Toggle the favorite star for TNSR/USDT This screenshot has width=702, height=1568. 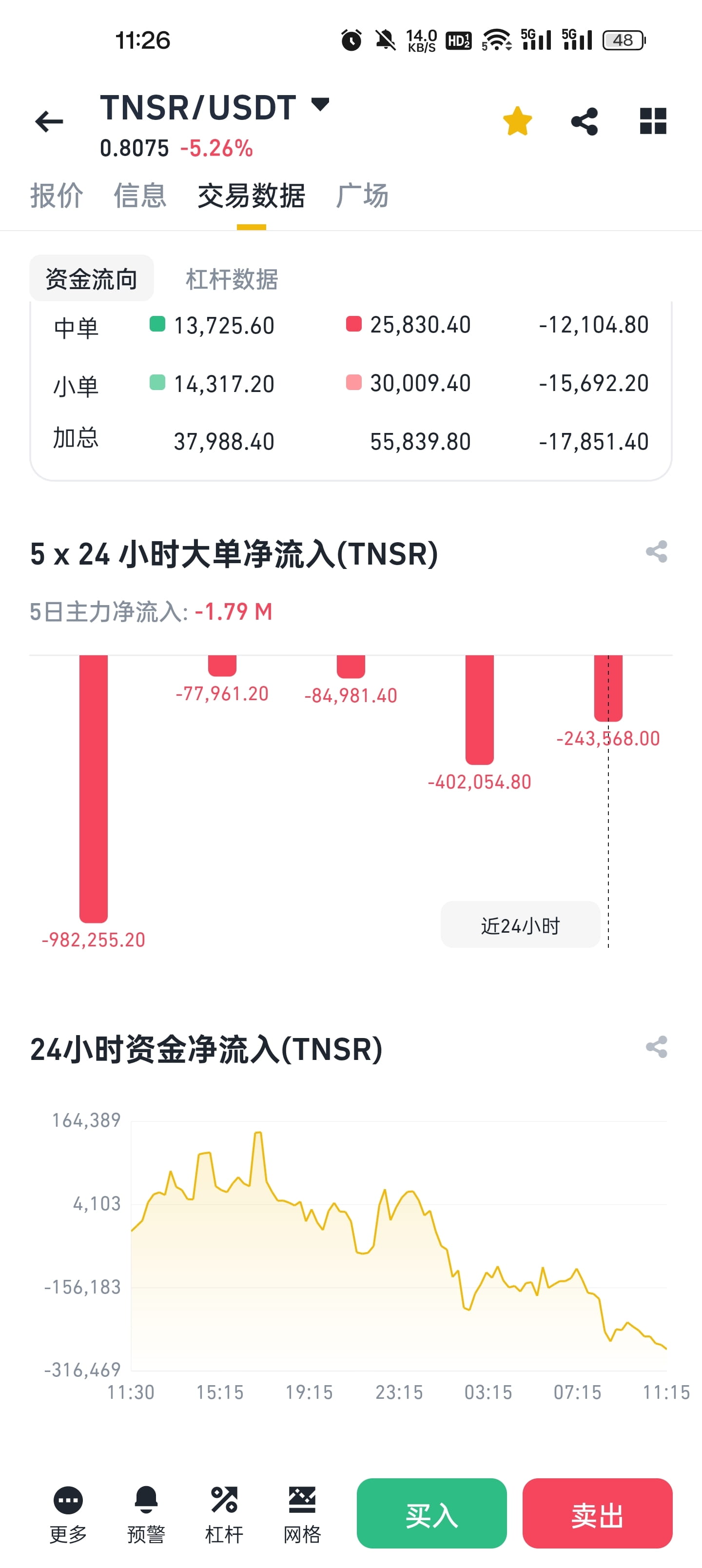tap(517, 121)
